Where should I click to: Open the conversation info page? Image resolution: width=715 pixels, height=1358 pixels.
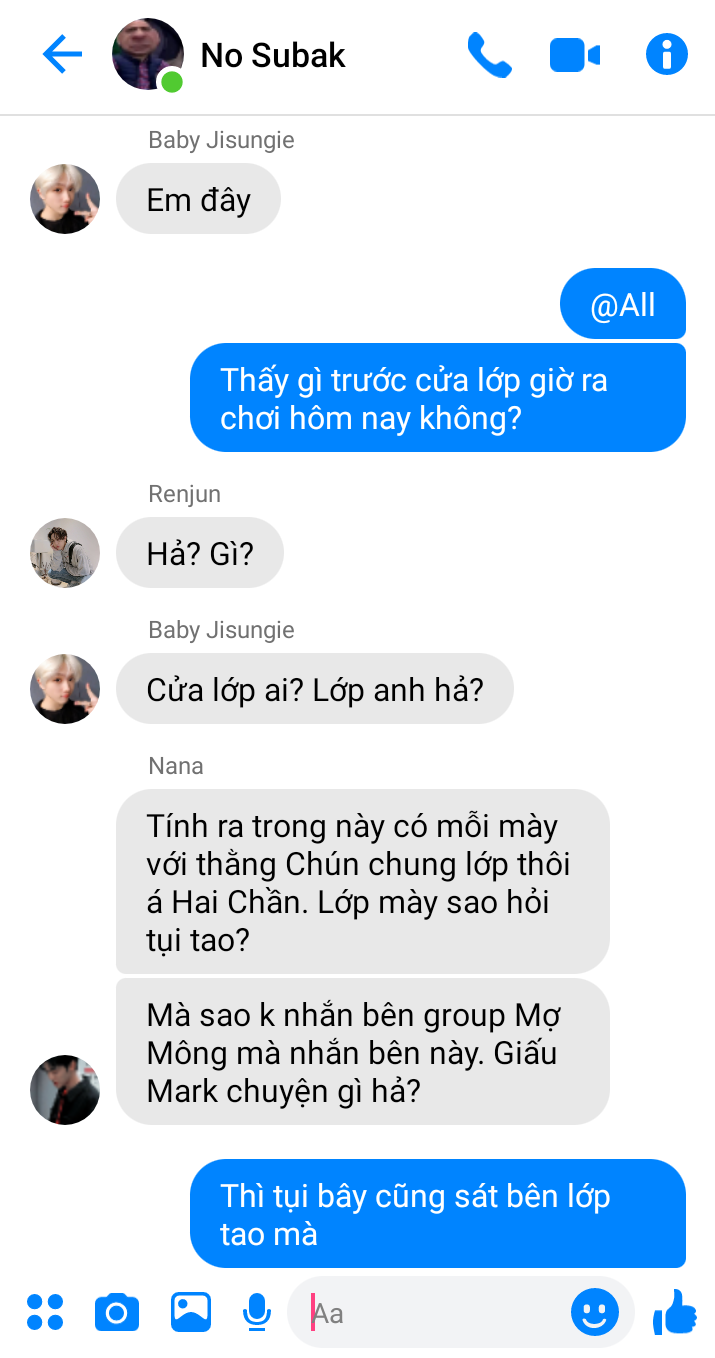(667, 55)
